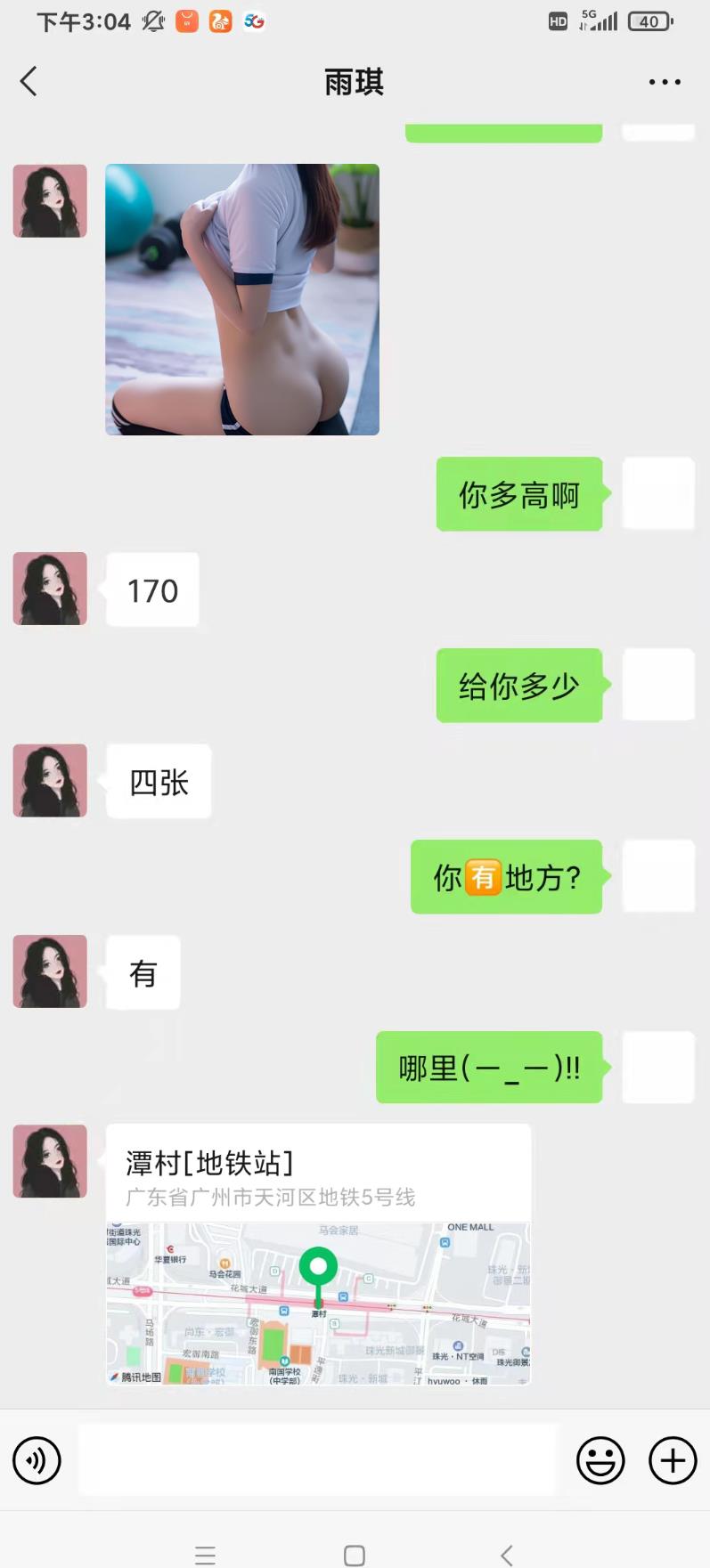Go back from the 雨琪 chat
This screenshot has width=710, height=1568.
coord(29,82)
